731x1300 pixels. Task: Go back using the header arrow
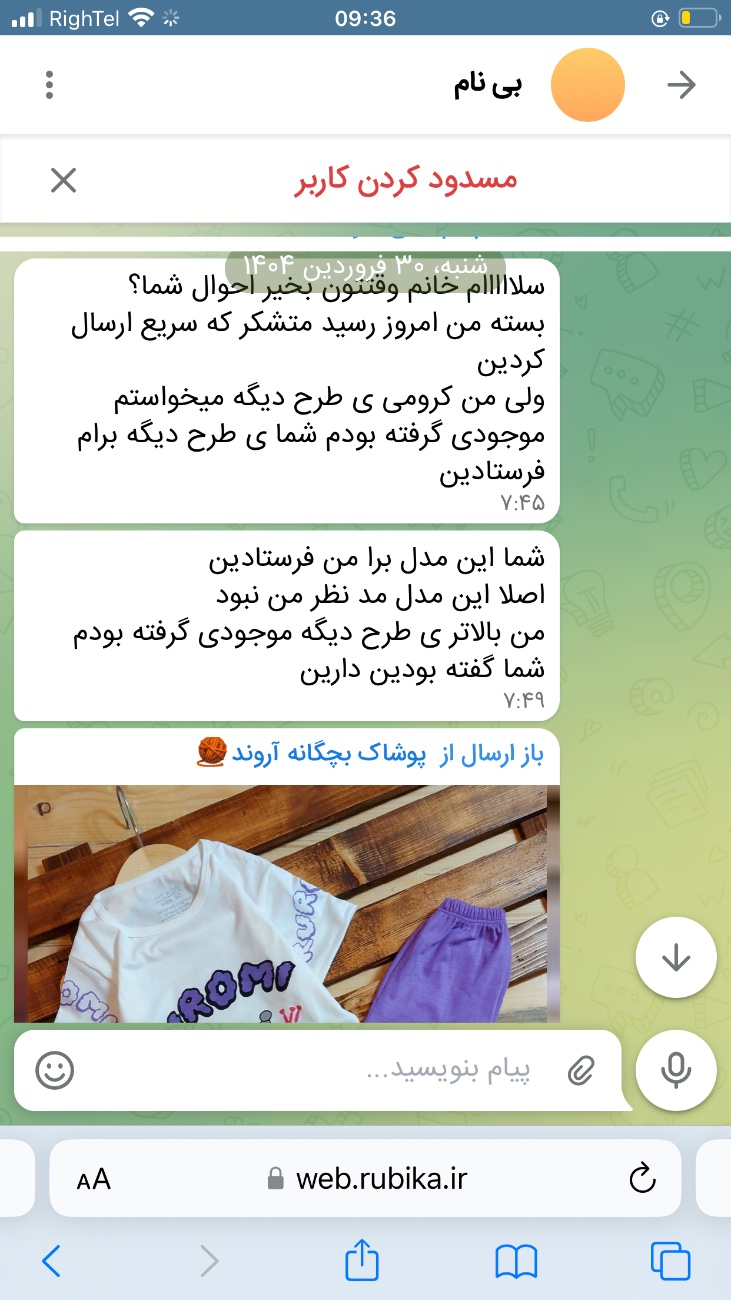click(681, 85)
